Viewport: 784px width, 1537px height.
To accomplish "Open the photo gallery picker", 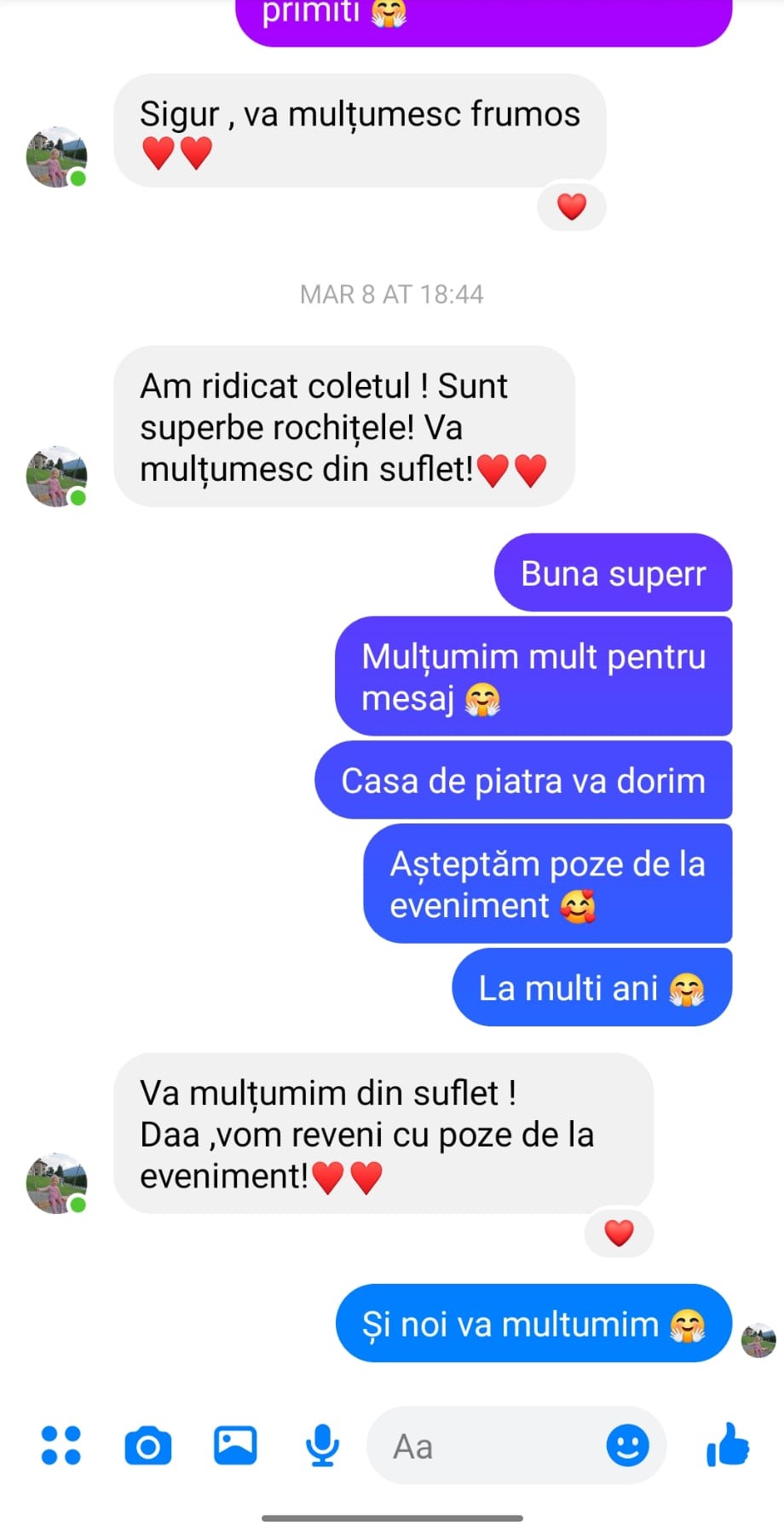I will click(235, 1445).
